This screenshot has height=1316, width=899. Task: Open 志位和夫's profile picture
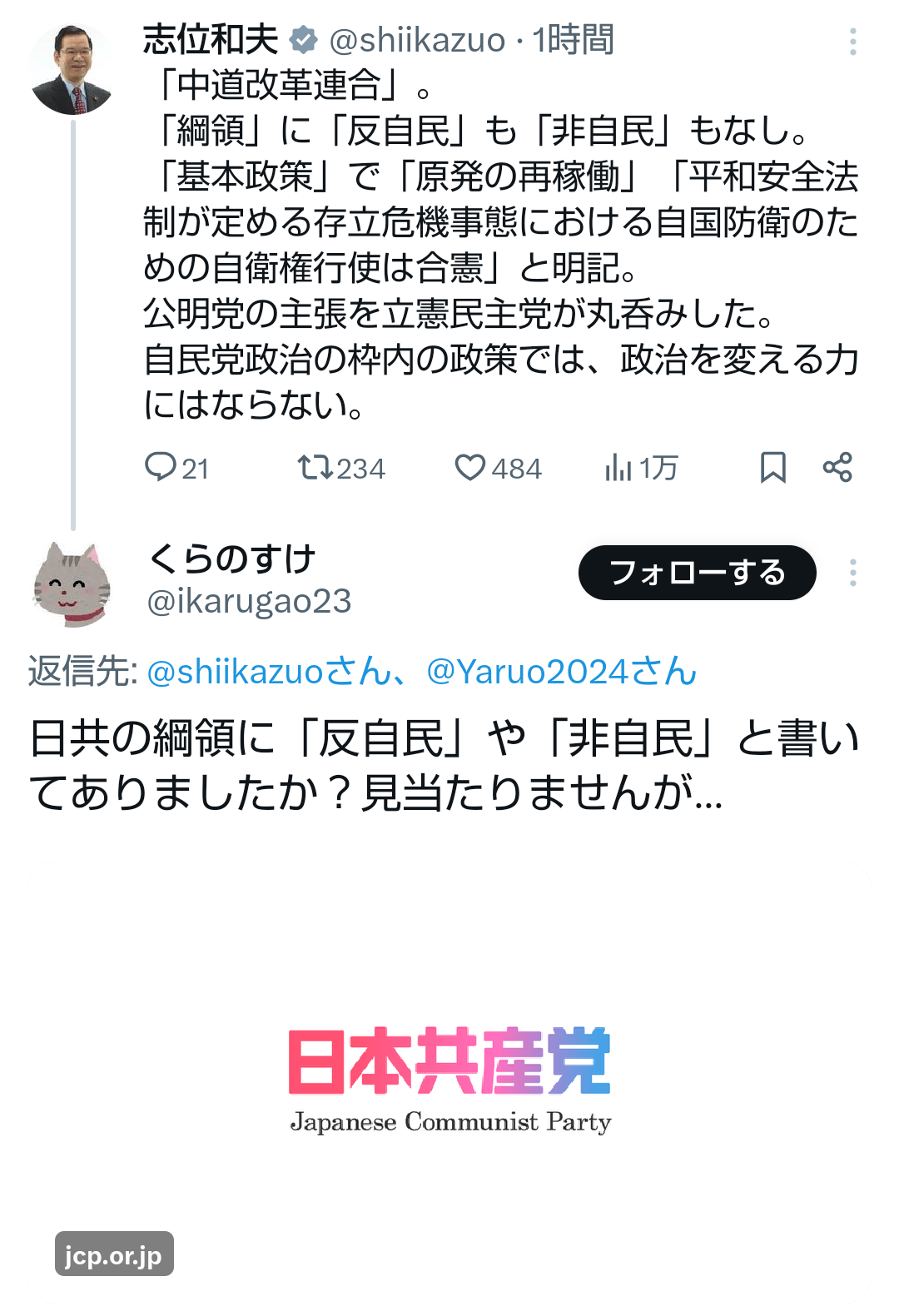[x=72, y=71]
